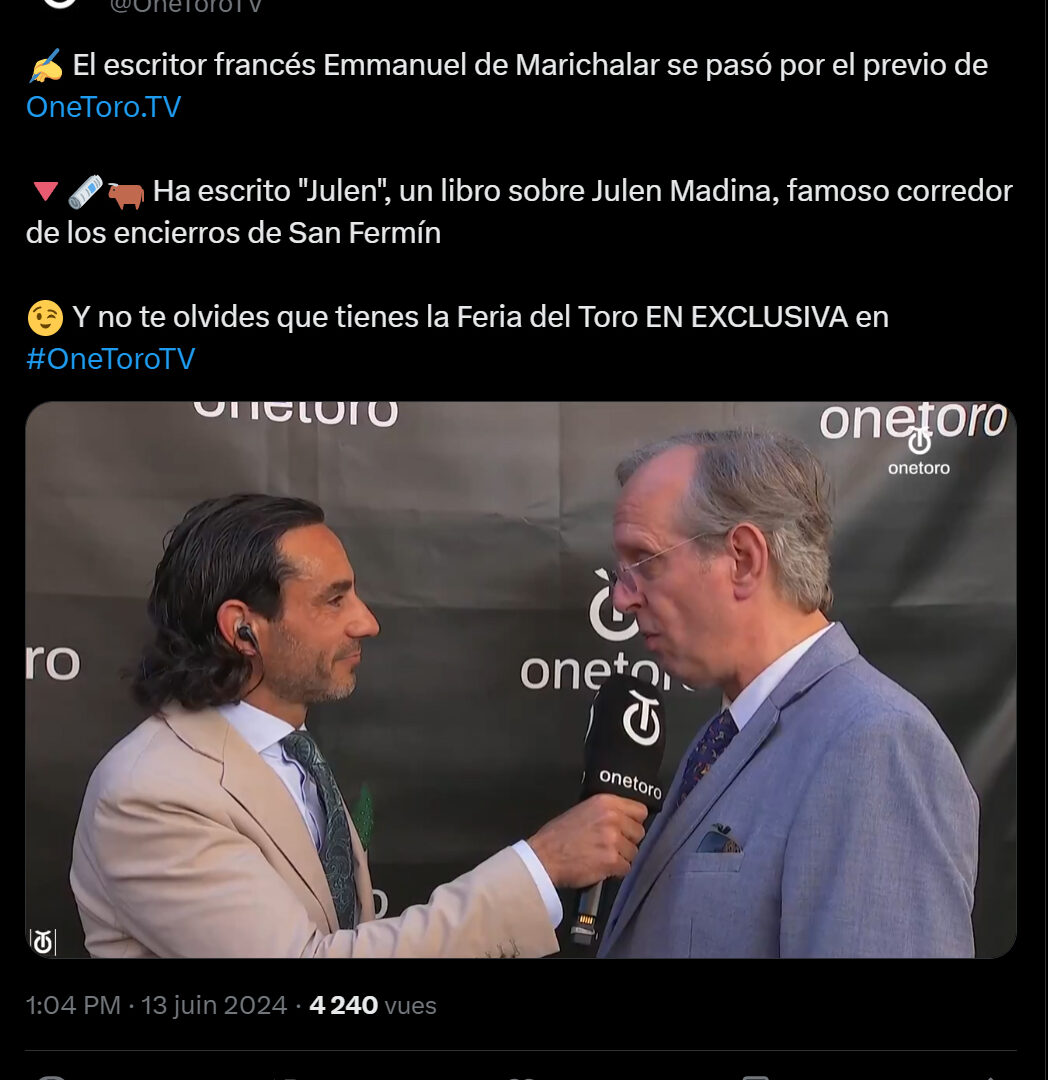Open the OneToro.TV link
Image resolution: width=1048 pixels, height=1080 pixels.
[x=103, y=107]
